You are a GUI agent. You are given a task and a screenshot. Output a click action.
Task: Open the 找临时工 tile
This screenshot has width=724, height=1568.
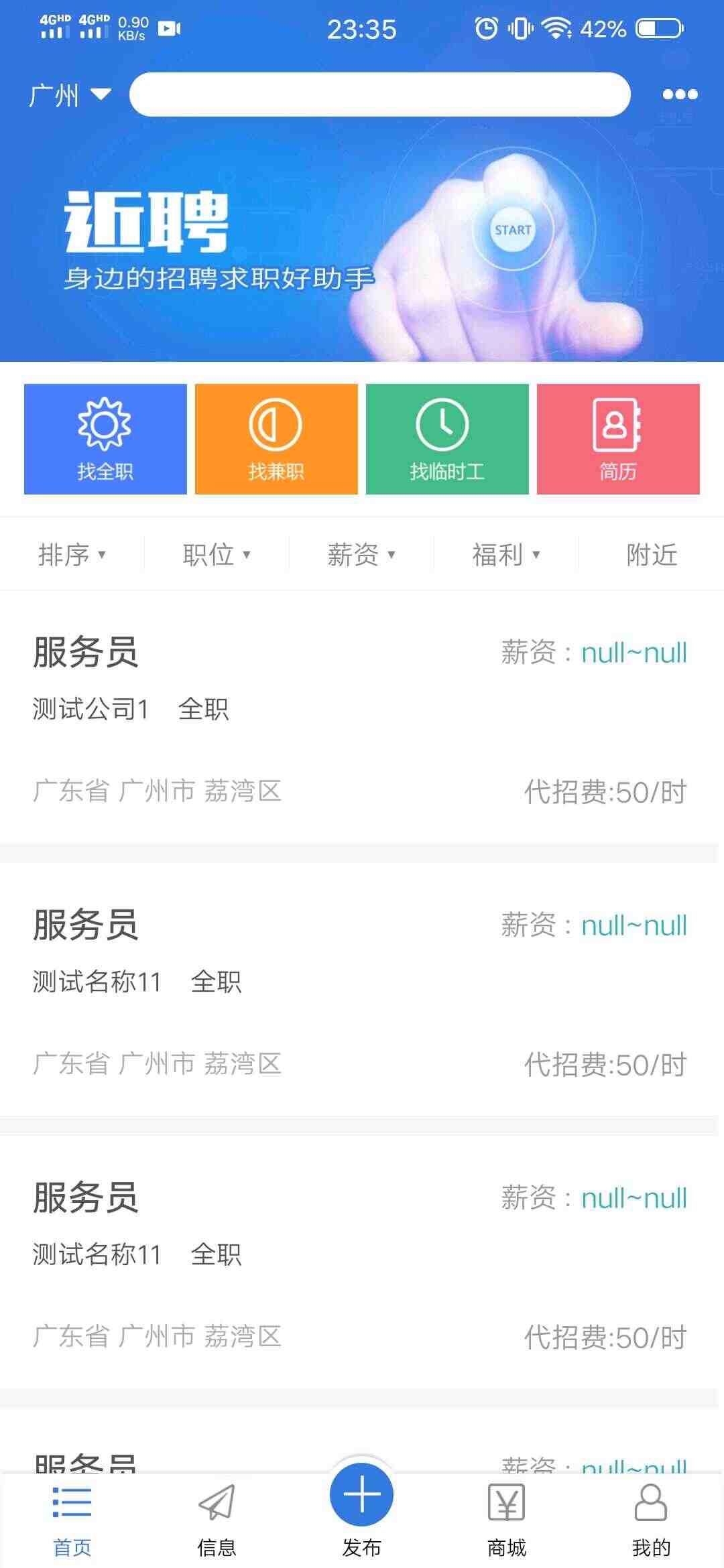447,439
